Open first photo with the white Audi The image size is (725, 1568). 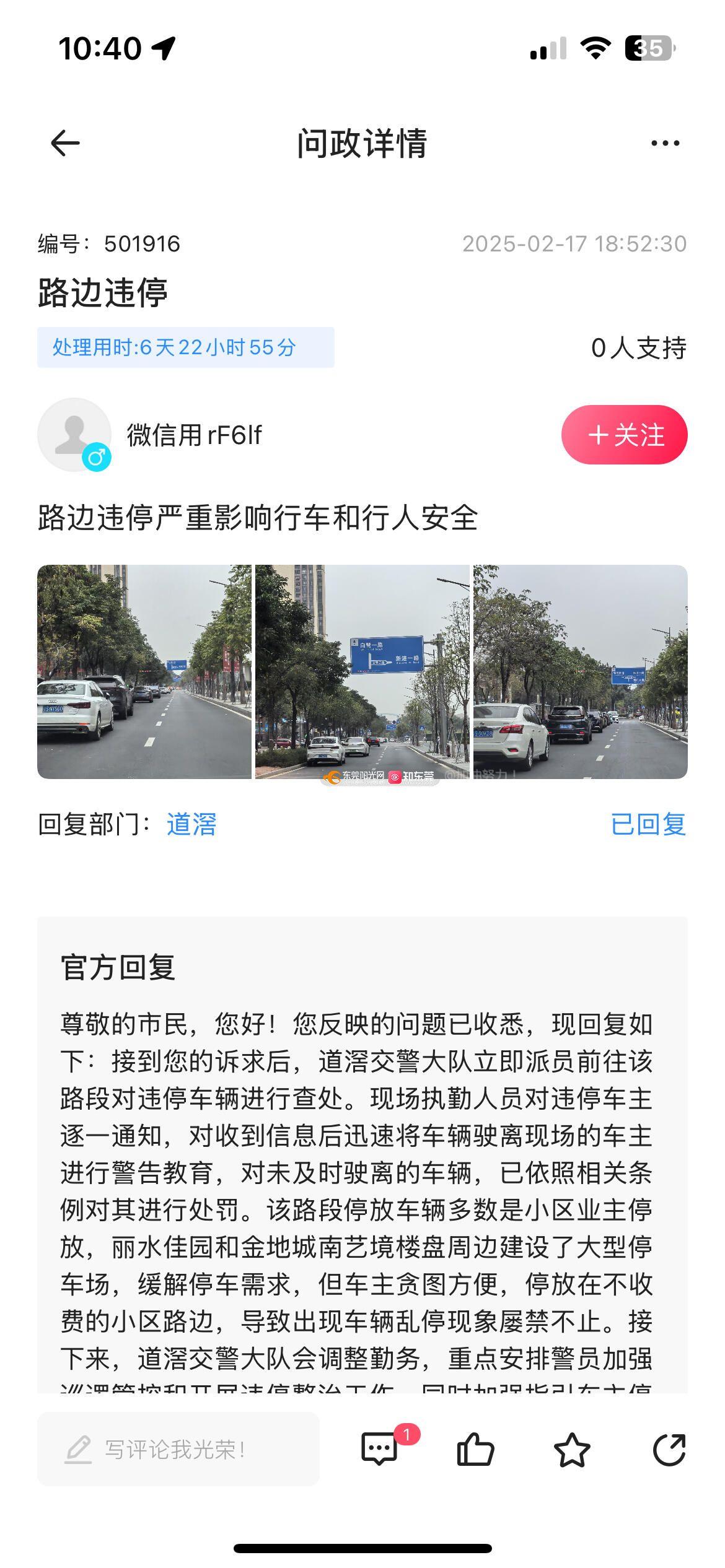click(x=144, y=672)
